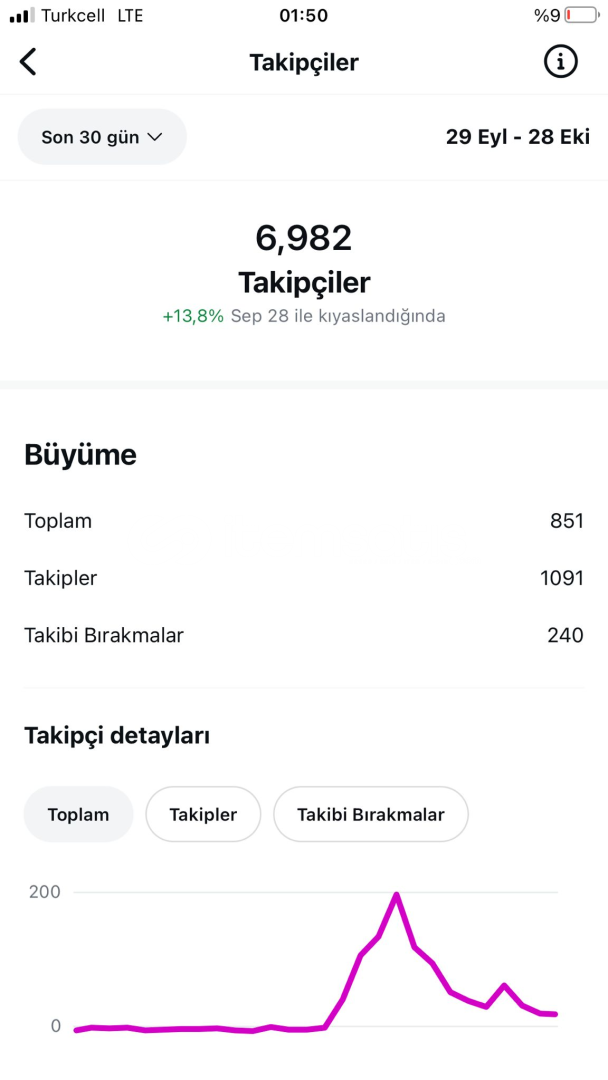Expand the Son 30 gün date range dropdown
Image resolution: width=608 pixels, height=1080 pixels.
[102, 137]
